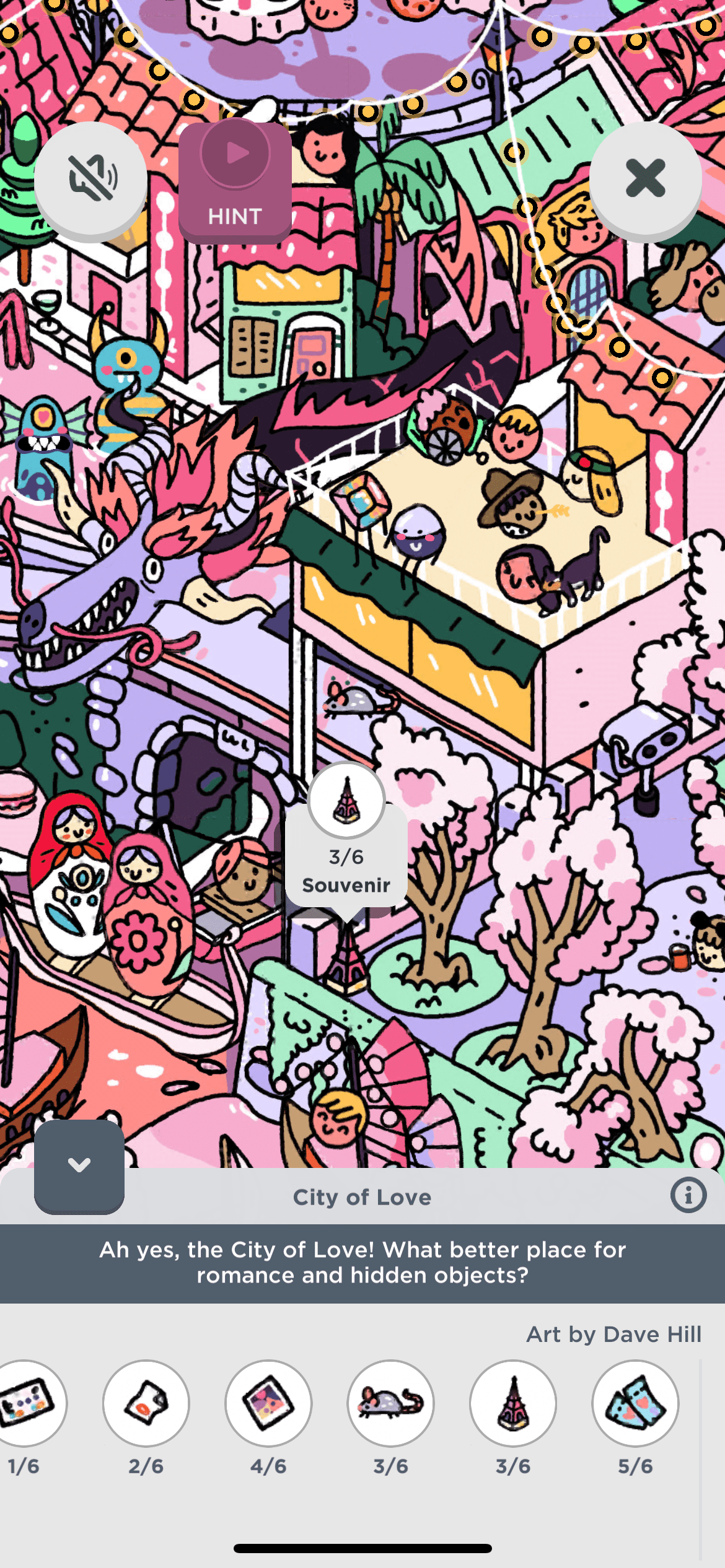Select the photo frame item marked 4/6
The height and width of the screenshot is (1568, 725).
268,1403
